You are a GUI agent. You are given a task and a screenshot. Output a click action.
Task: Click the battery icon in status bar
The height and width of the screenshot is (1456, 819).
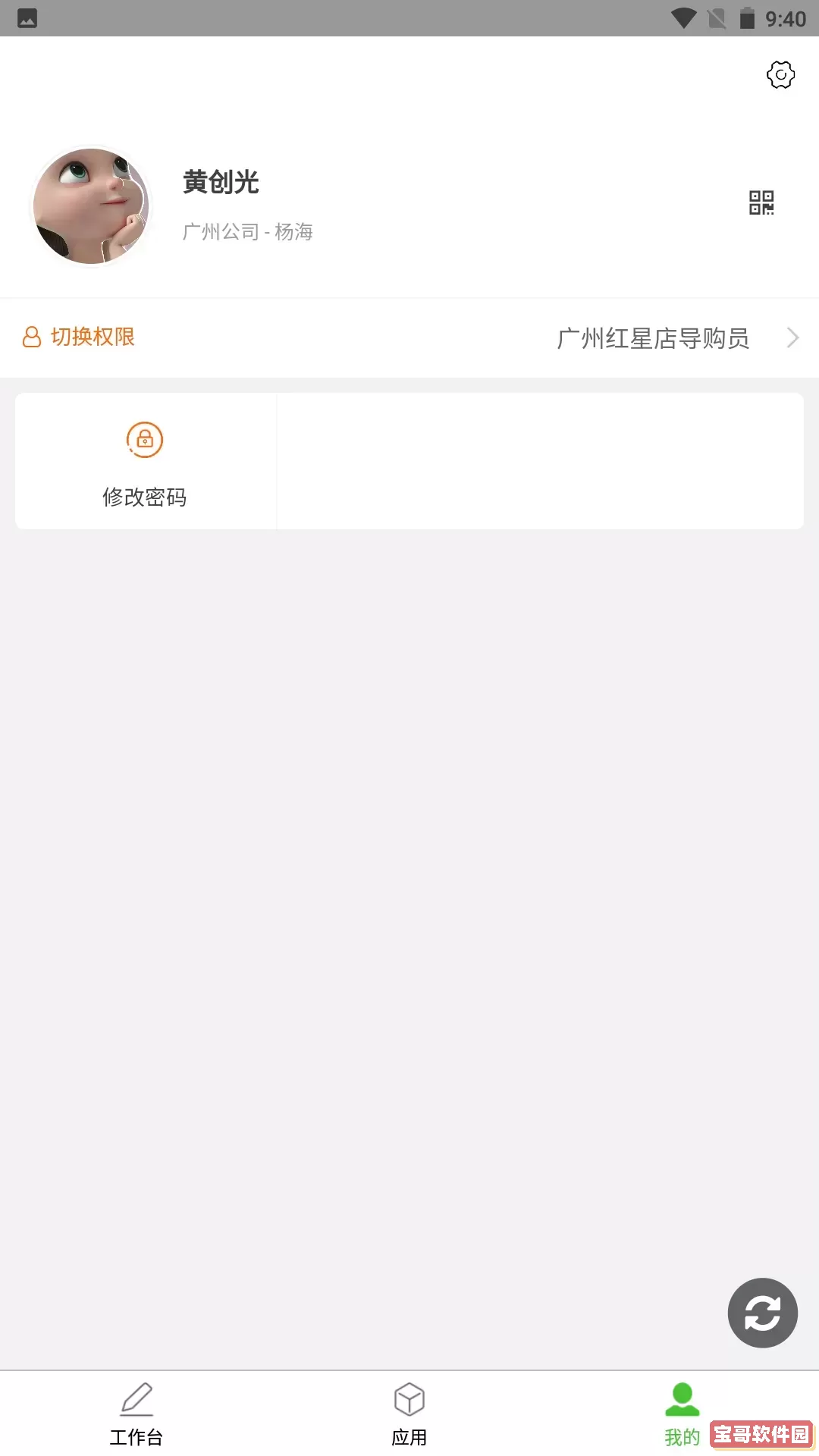point(748,18)
